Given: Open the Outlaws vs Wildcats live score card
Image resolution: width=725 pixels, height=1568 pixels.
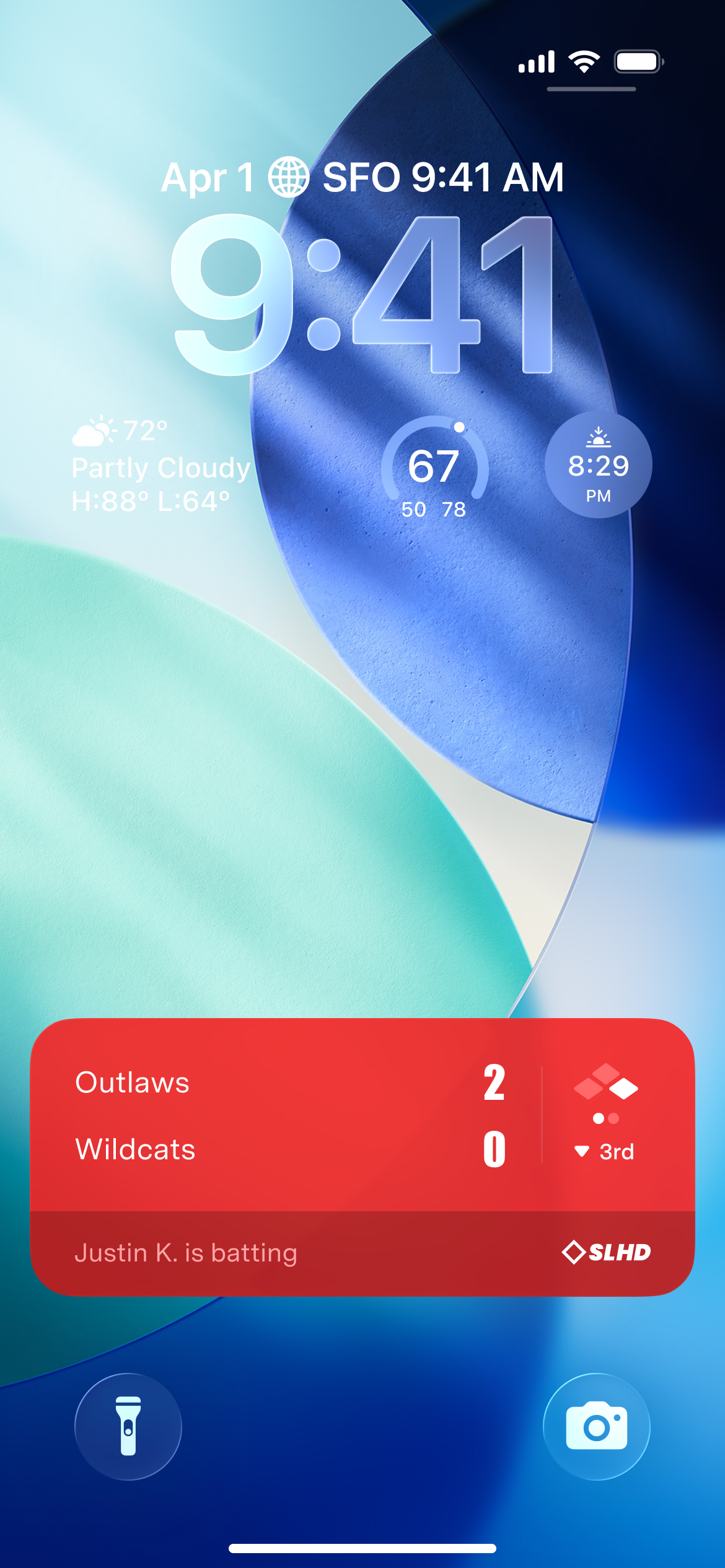Looking at the screenshot, I should click(x=362, y=1156).
